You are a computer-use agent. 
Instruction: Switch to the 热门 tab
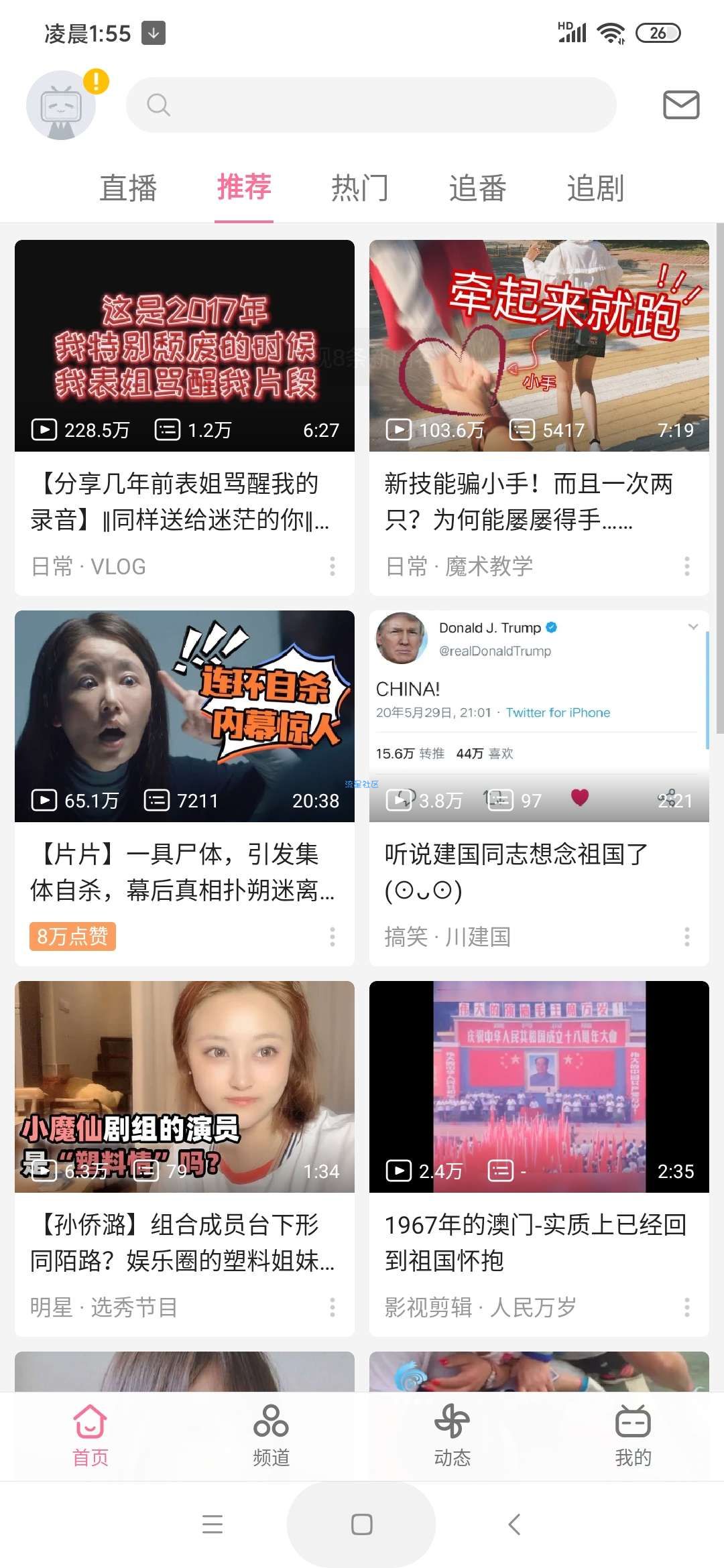tap(360, 188)
